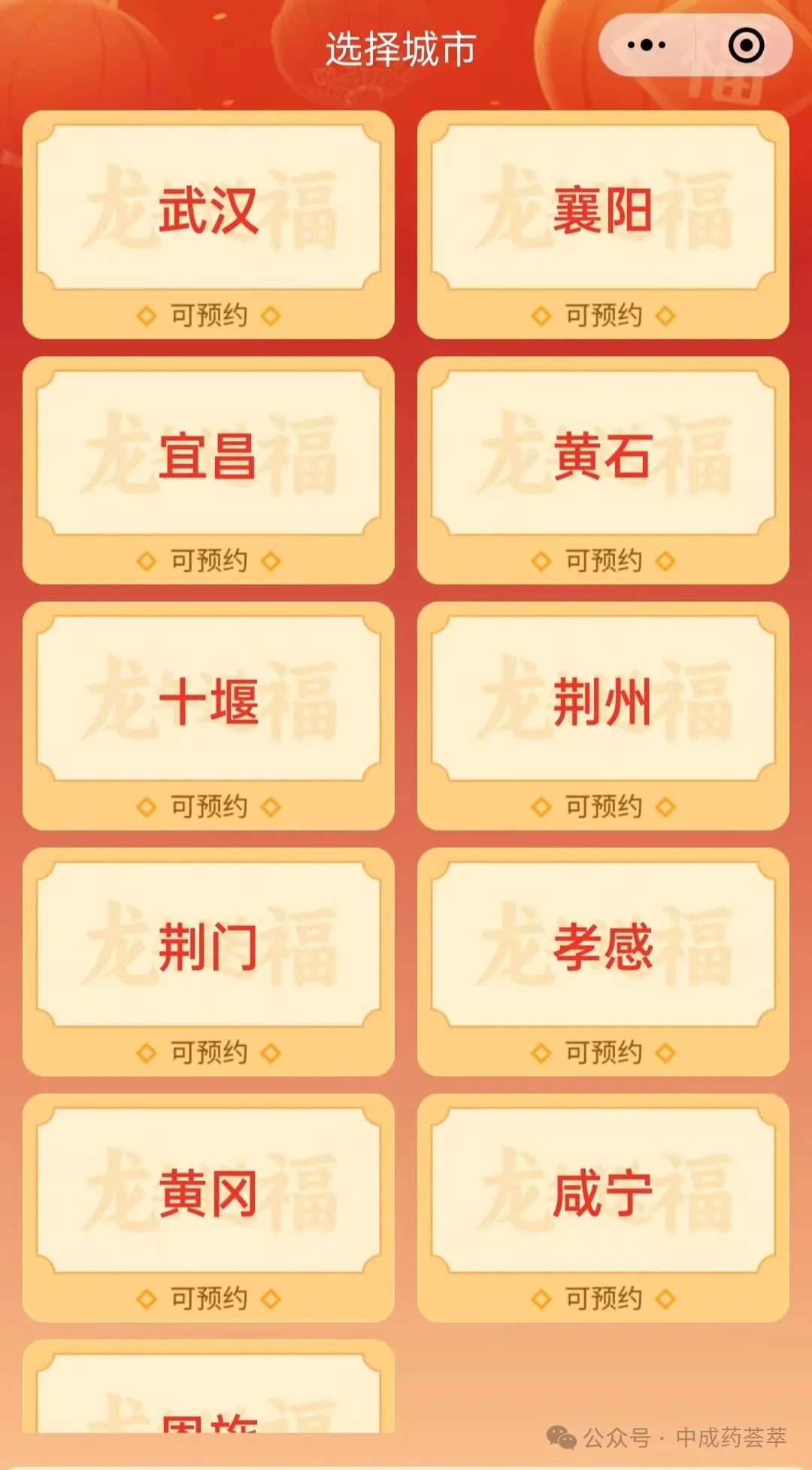Choose the 荆门 city card
Viewport: 812px width, 1470px height.
[x=208, y=962]
